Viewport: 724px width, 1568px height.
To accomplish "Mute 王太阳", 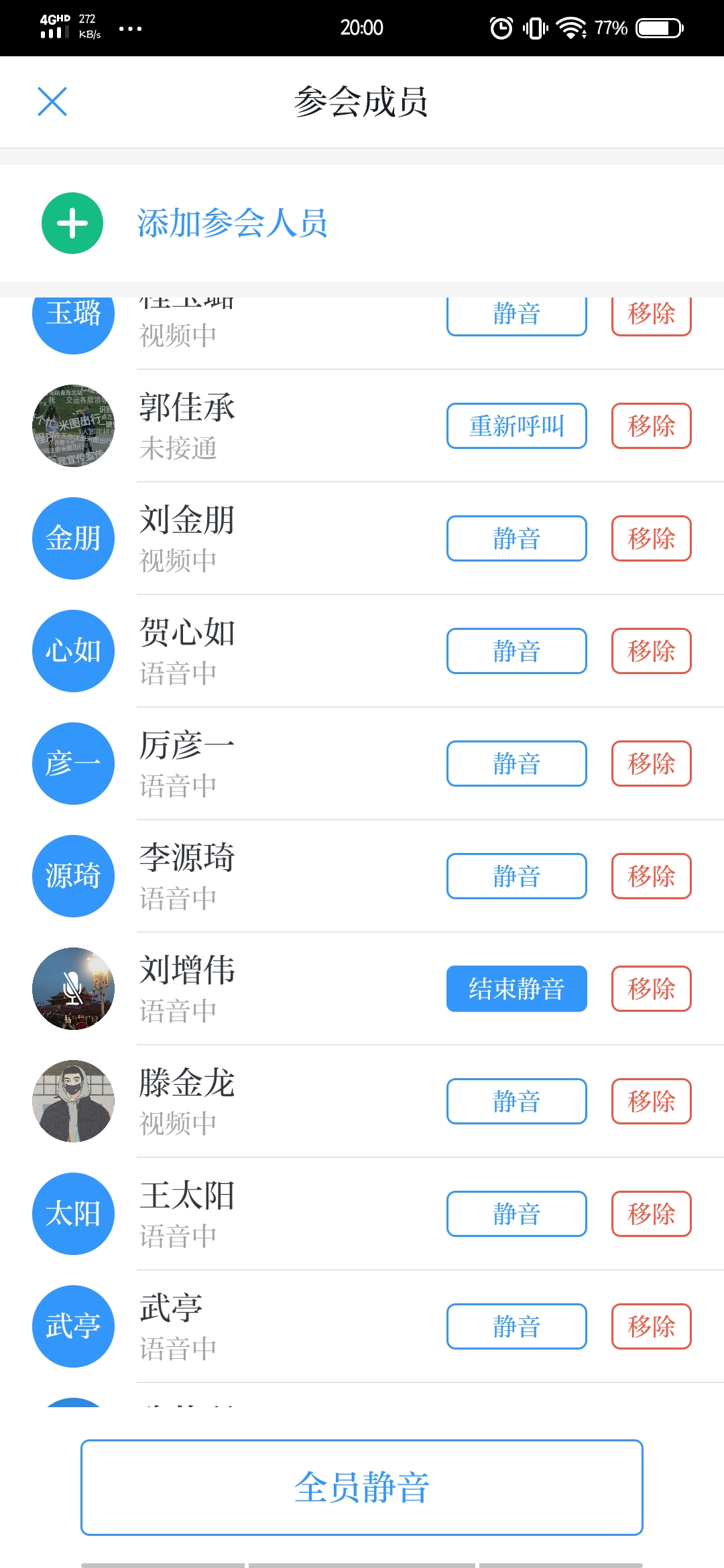I will tap(516, 1214).
